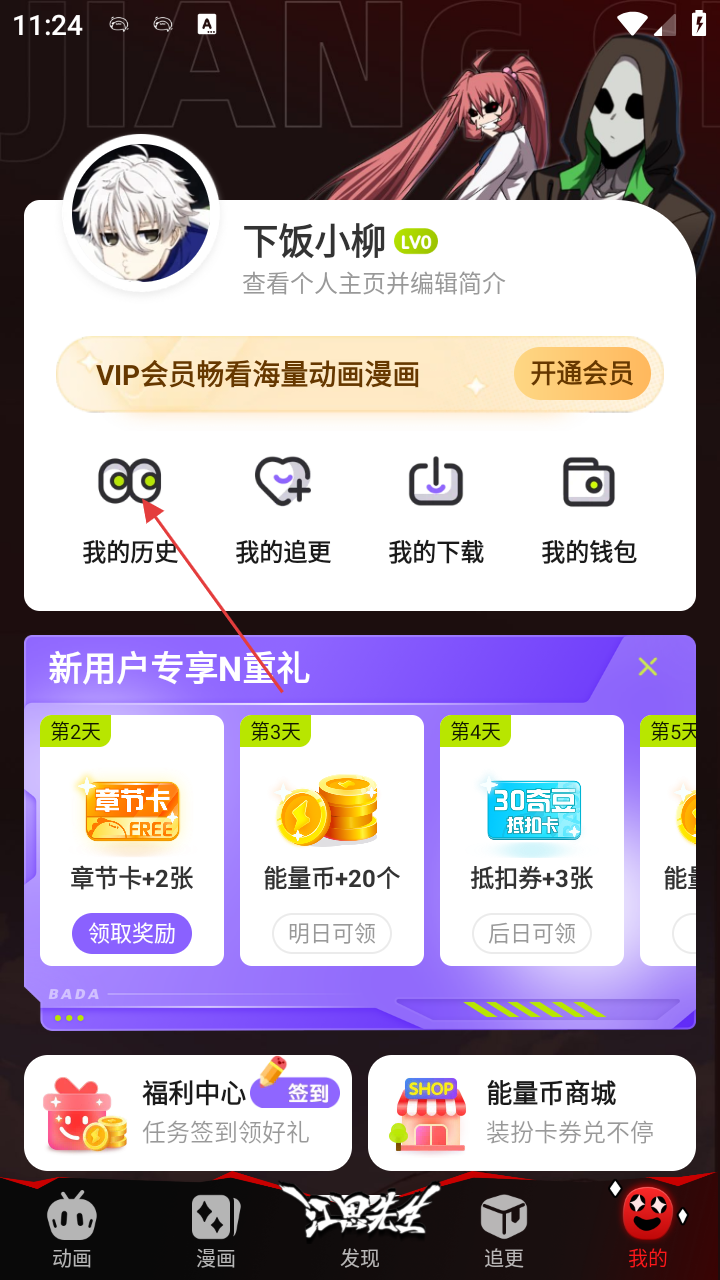Open 我的钱包 wallet
Image resolution: width=720 pixels, height=1280 pixels.
tap(589, 509)
